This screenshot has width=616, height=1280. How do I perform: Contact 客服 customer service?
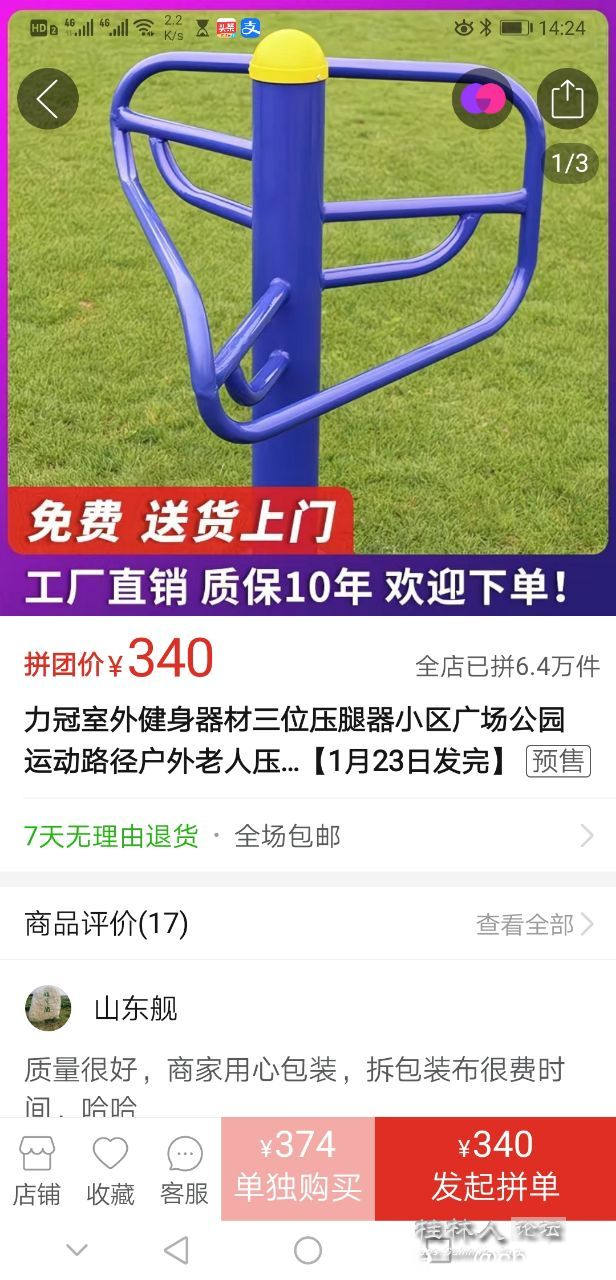pyautogui.click(x=184, y=1169)
